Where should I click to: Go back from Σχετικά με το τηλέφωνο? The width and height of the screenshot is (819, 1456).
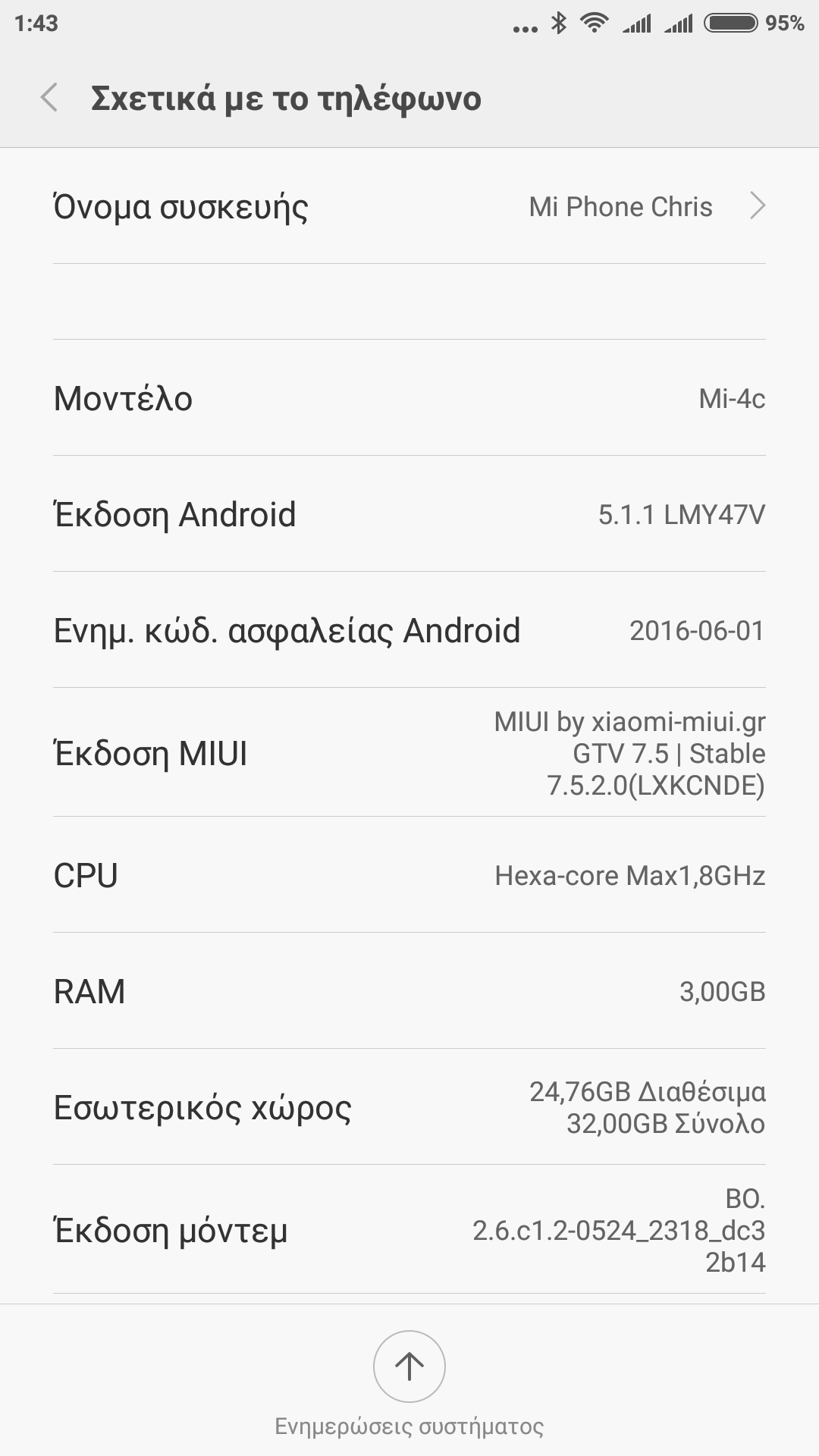(50, 99)
